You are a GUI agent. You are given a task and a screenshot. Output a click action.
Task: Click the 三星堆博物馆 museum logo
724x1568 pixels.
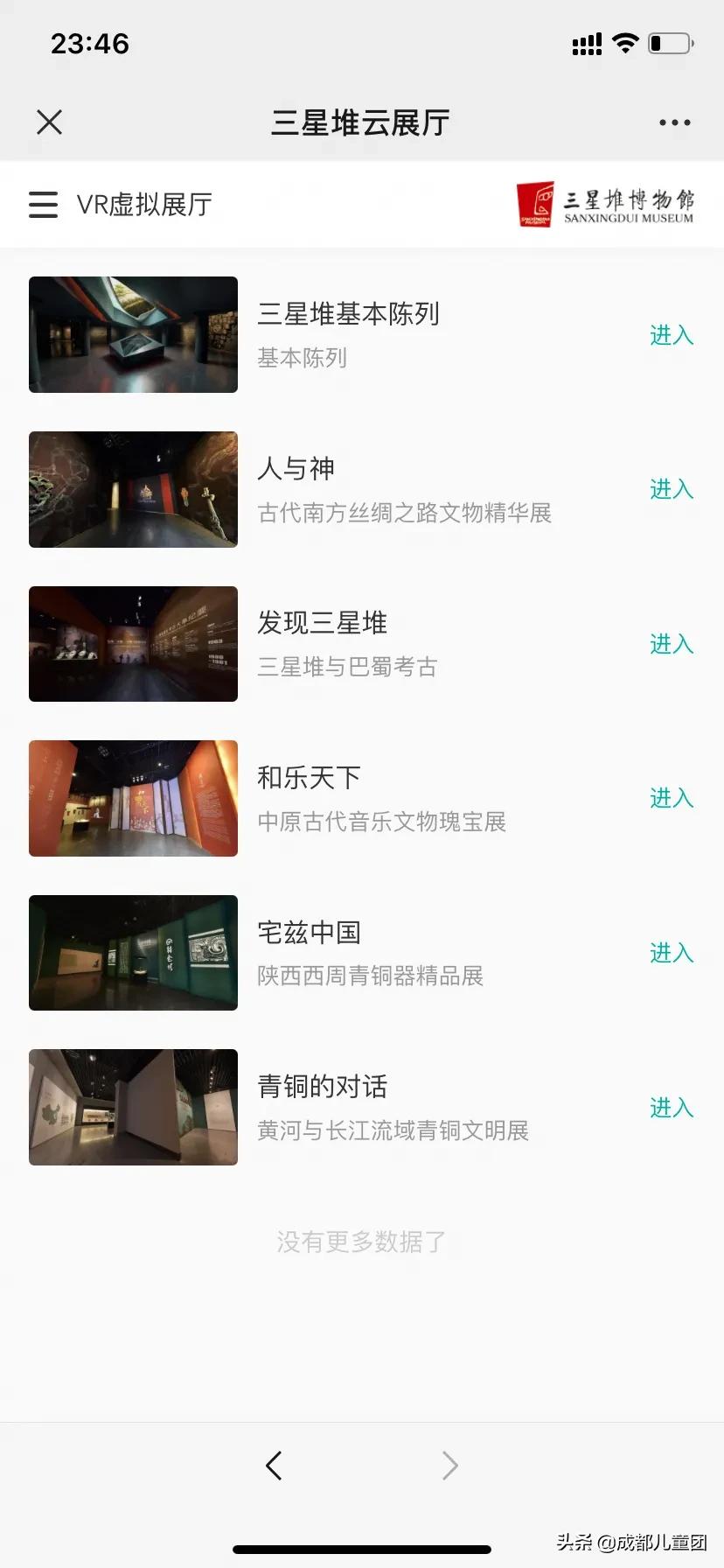(x=605, y=203)
